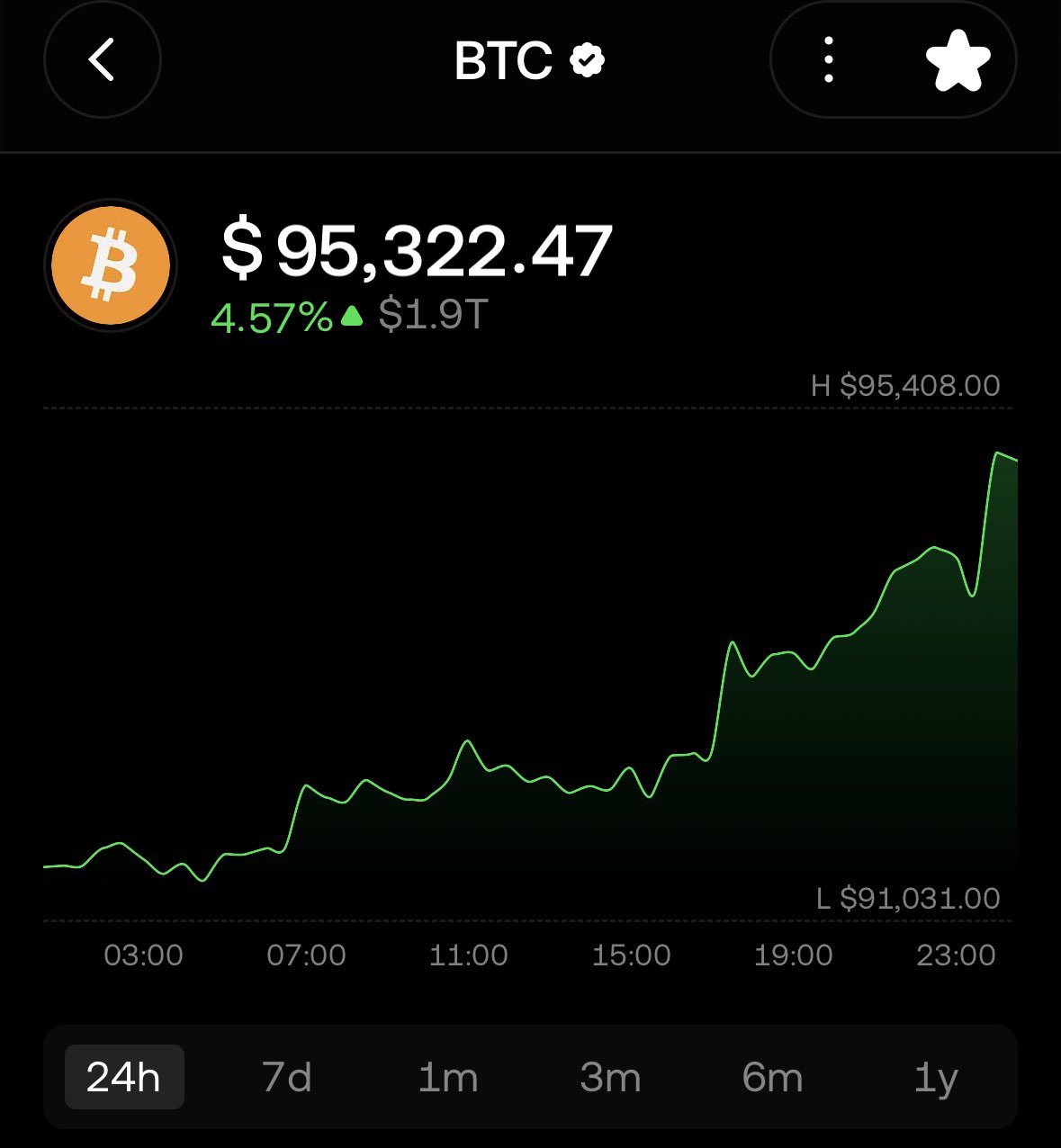Change chart range to 3m

click(610, 1077)
